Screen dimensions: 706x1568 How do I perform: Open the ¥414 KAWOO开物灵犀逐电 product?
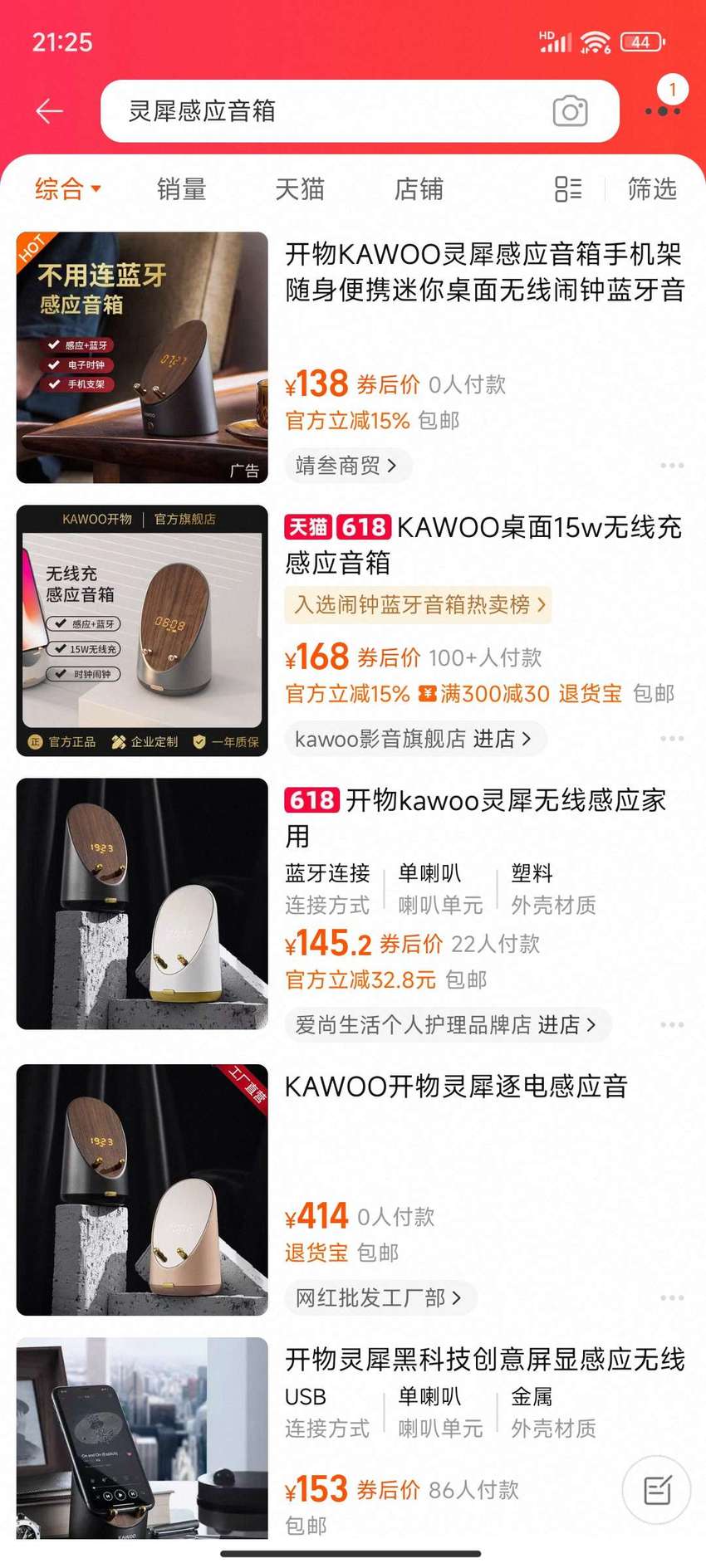point(456,1087)
